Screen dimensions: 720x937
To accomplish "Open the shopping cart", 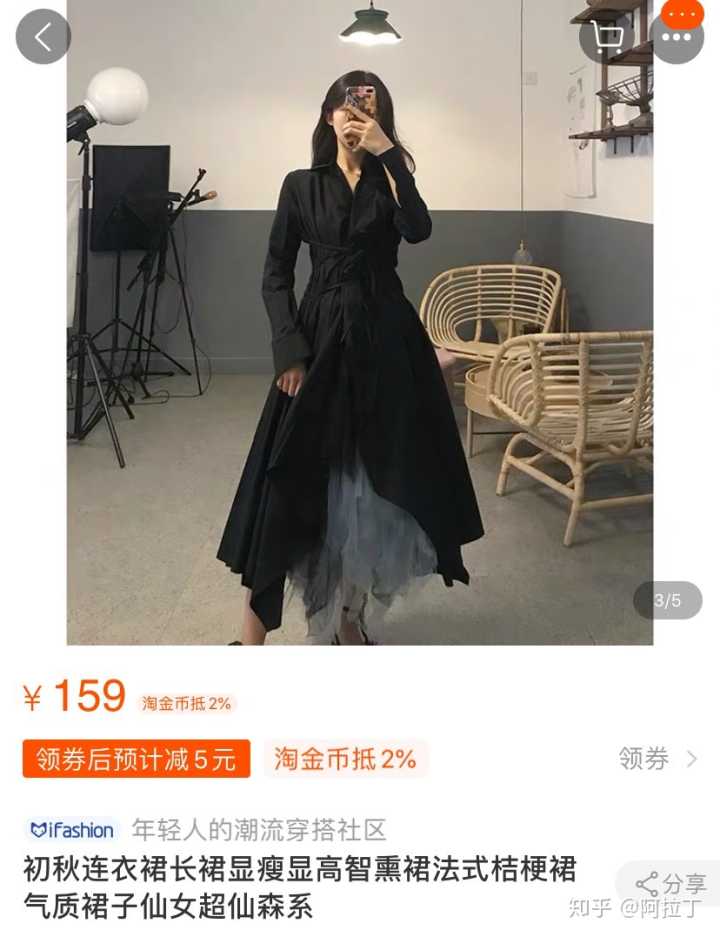I will (x=606, y=37).
